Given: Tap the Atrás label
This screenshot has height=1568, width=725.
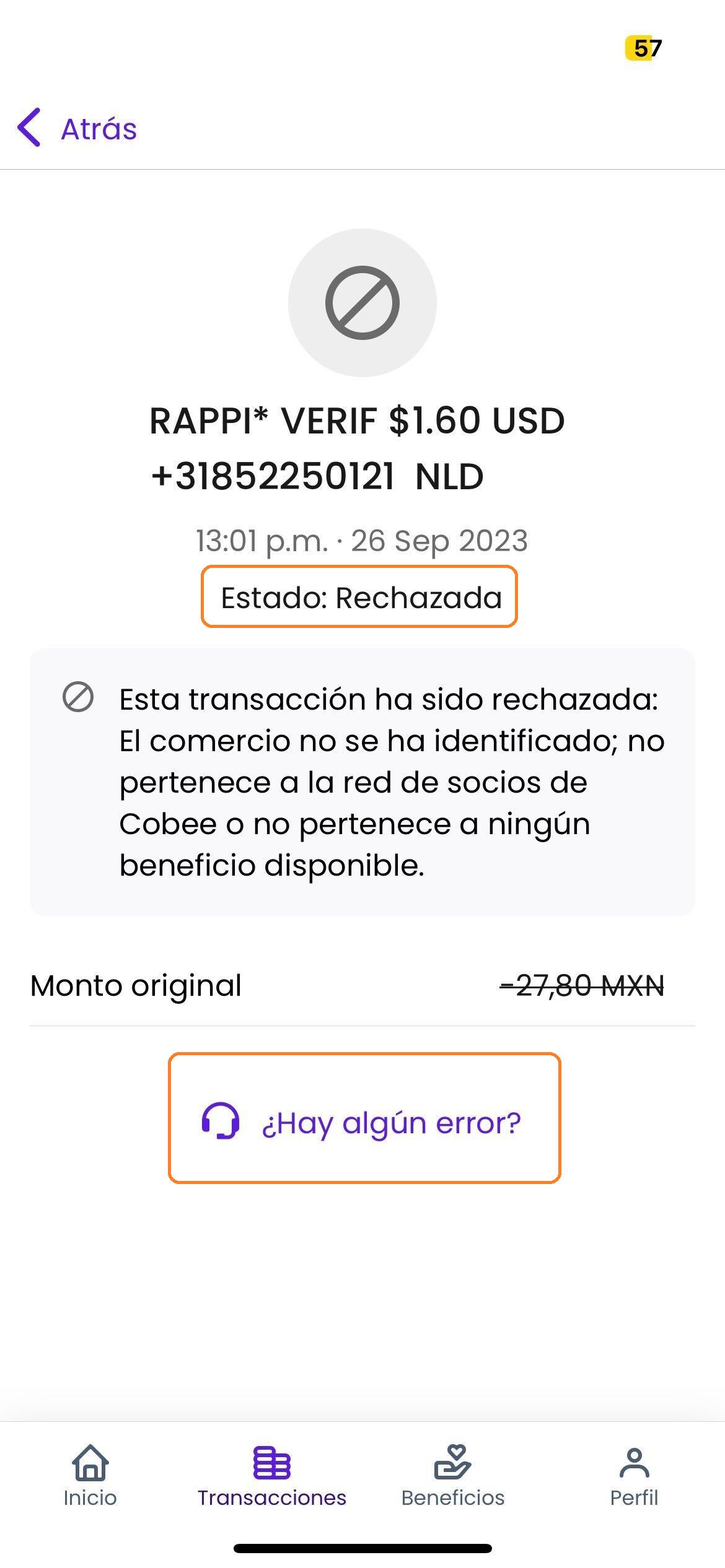Looking at the screenshot, I should point(98,128).
